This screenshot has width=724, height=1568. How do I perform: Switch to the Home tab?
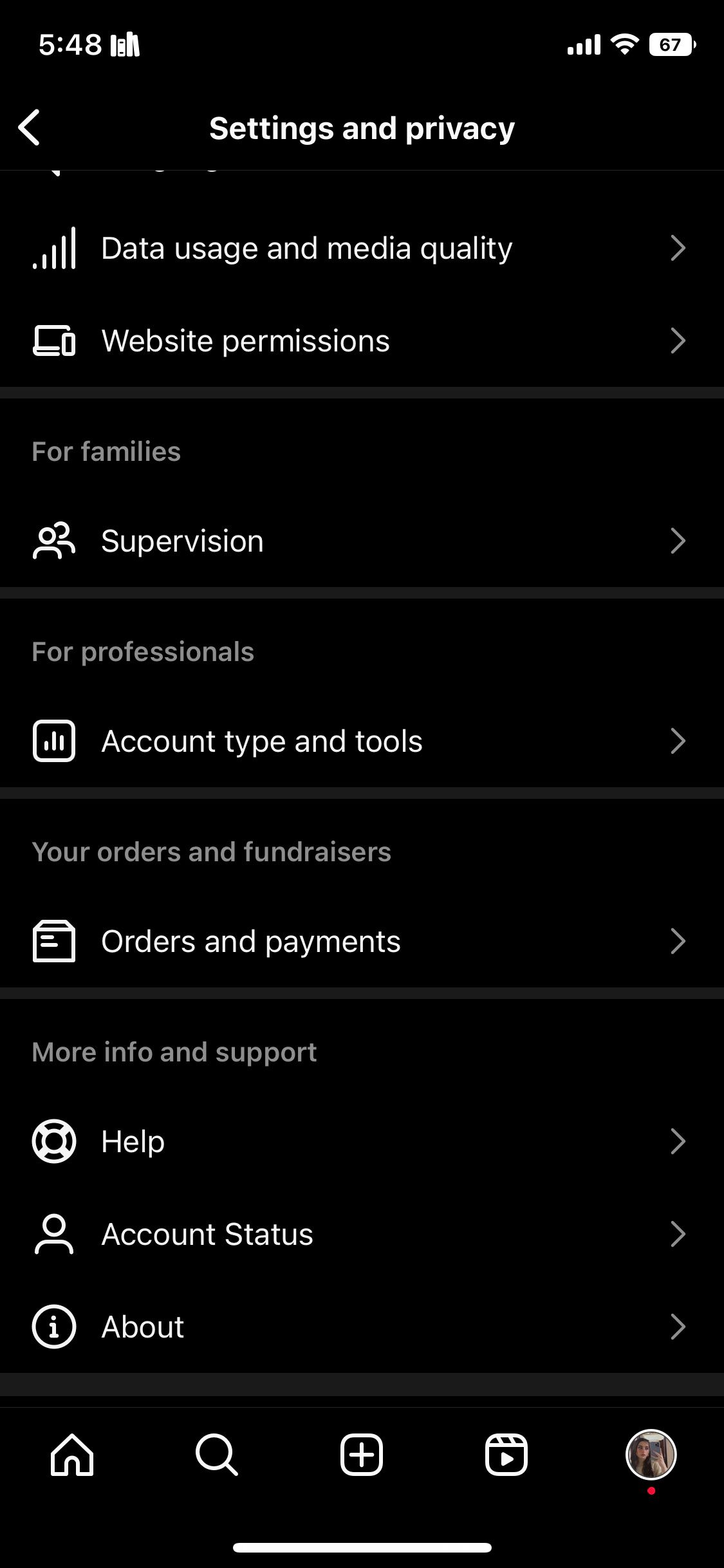tap(72, 1455)
